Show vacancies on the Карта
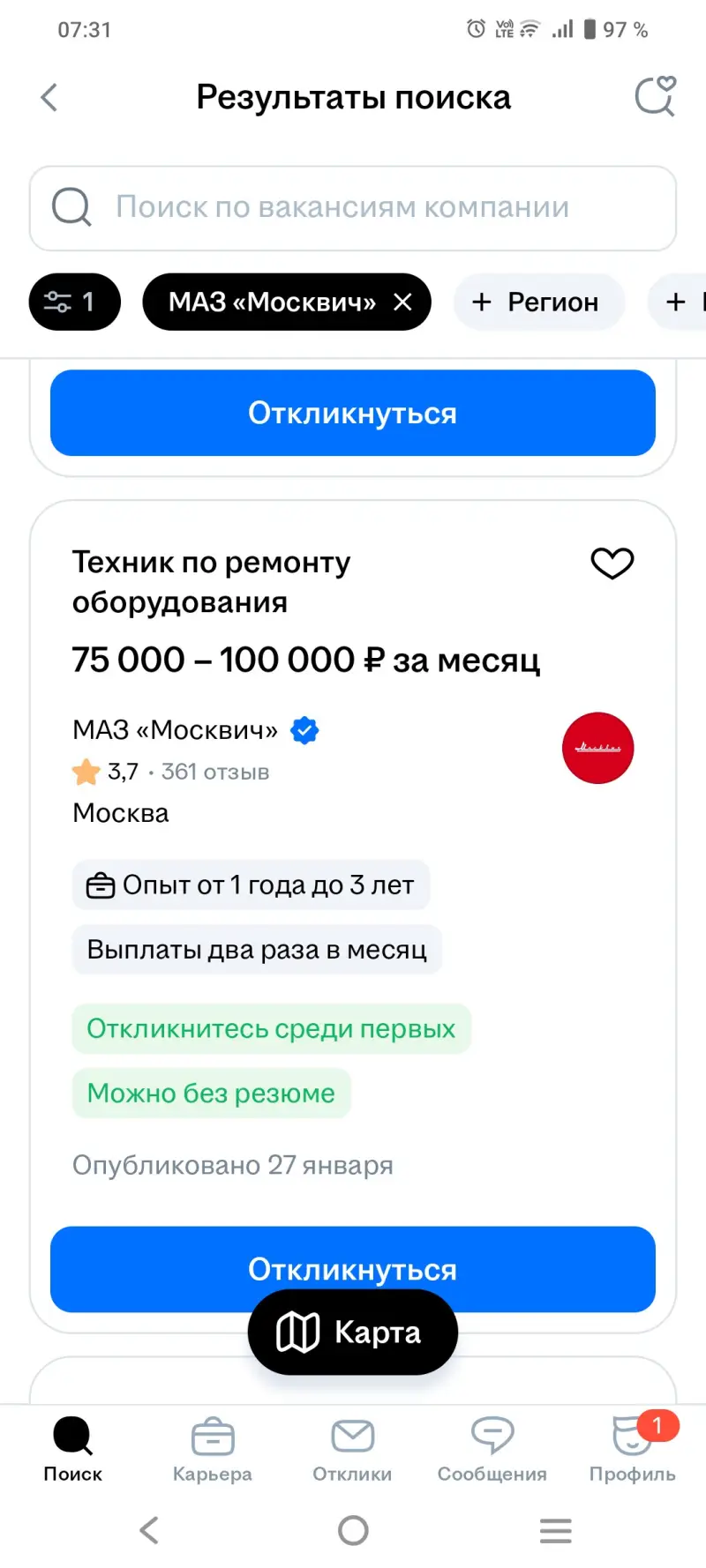 point(353,1332)
